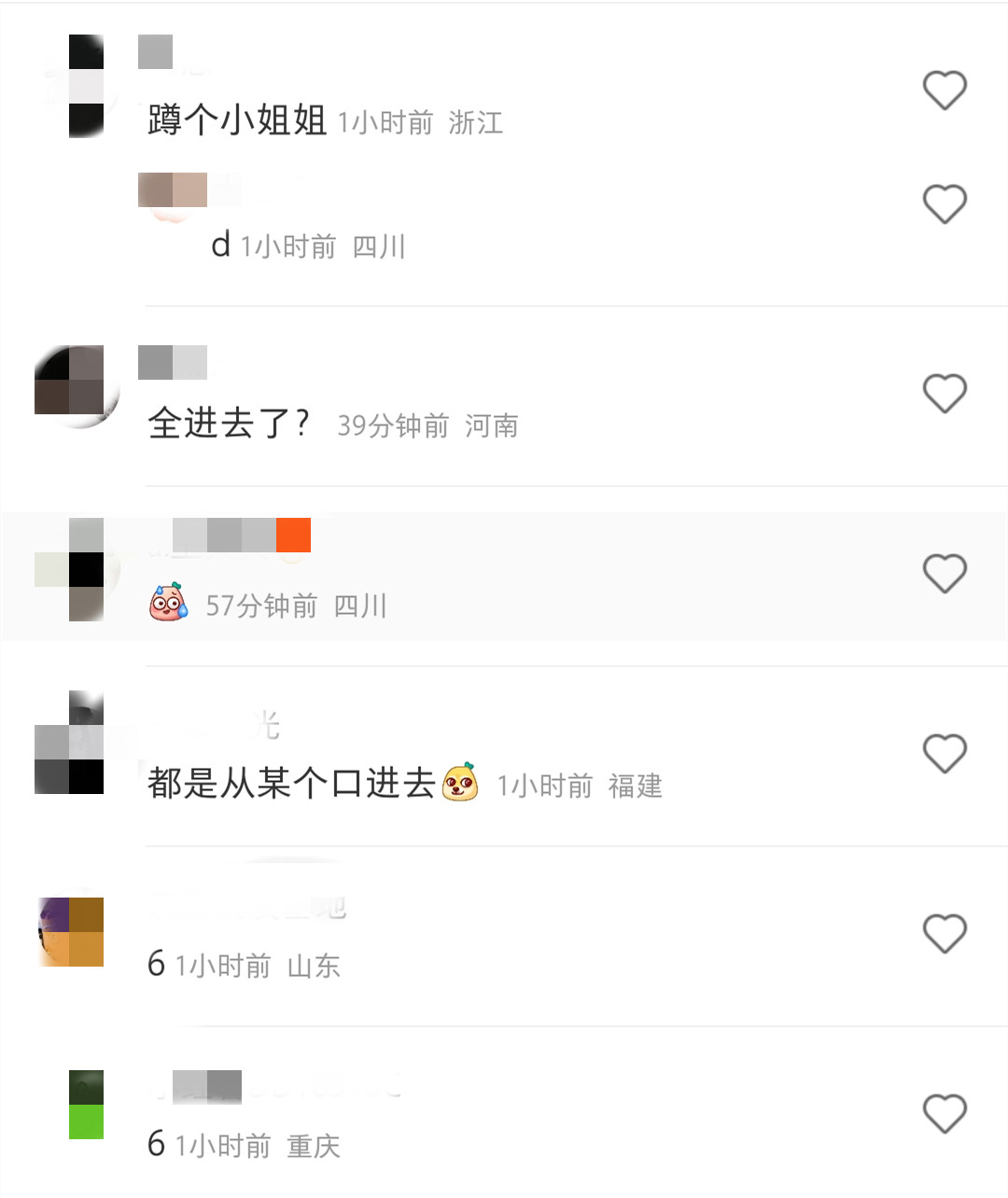Click the 河南 location label

492,427
